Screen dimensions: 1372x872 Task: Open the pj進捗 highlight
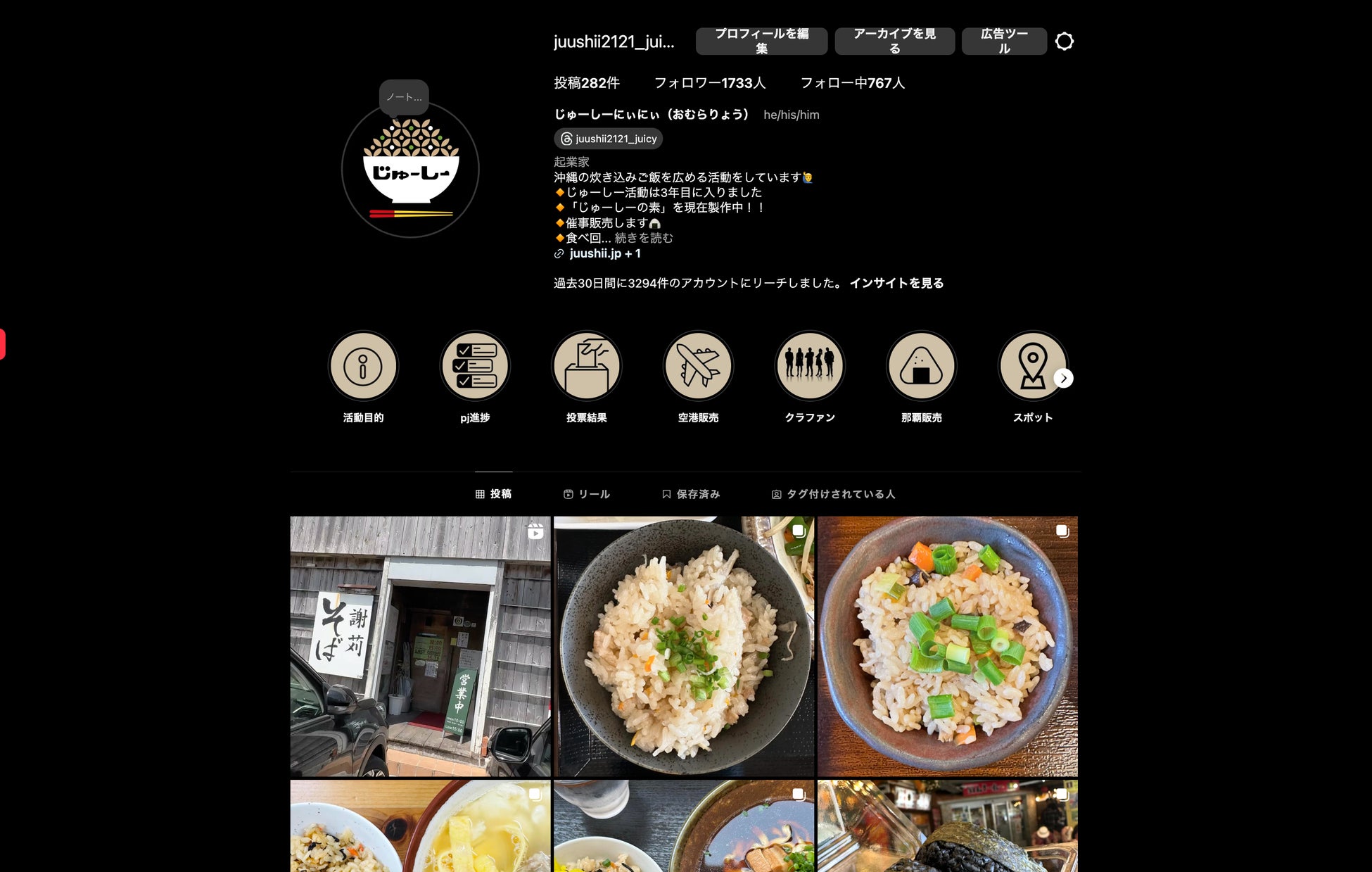pyautogui.click(x=475, y=367)
